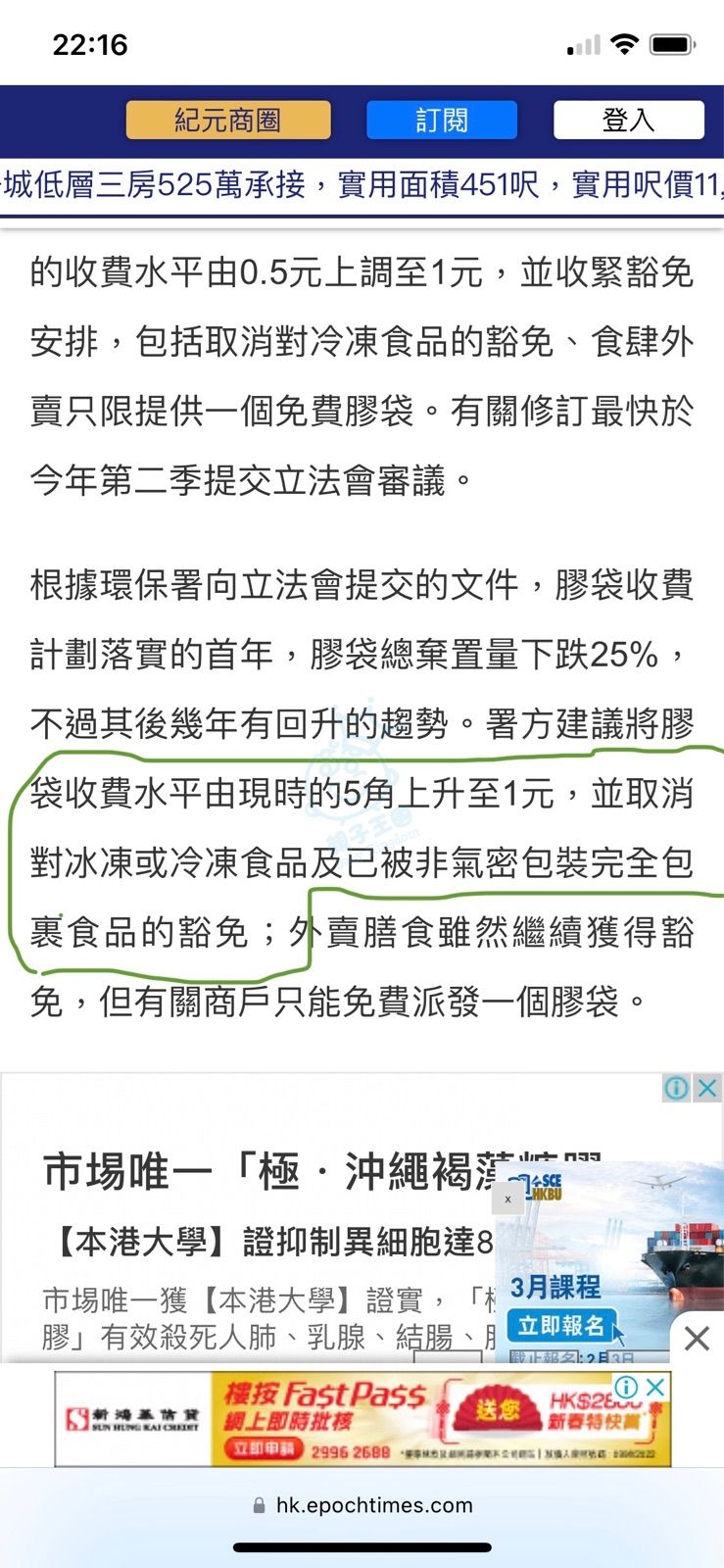Open the scrolling property news ticker
724x1568 pixels.
[362, 184]
